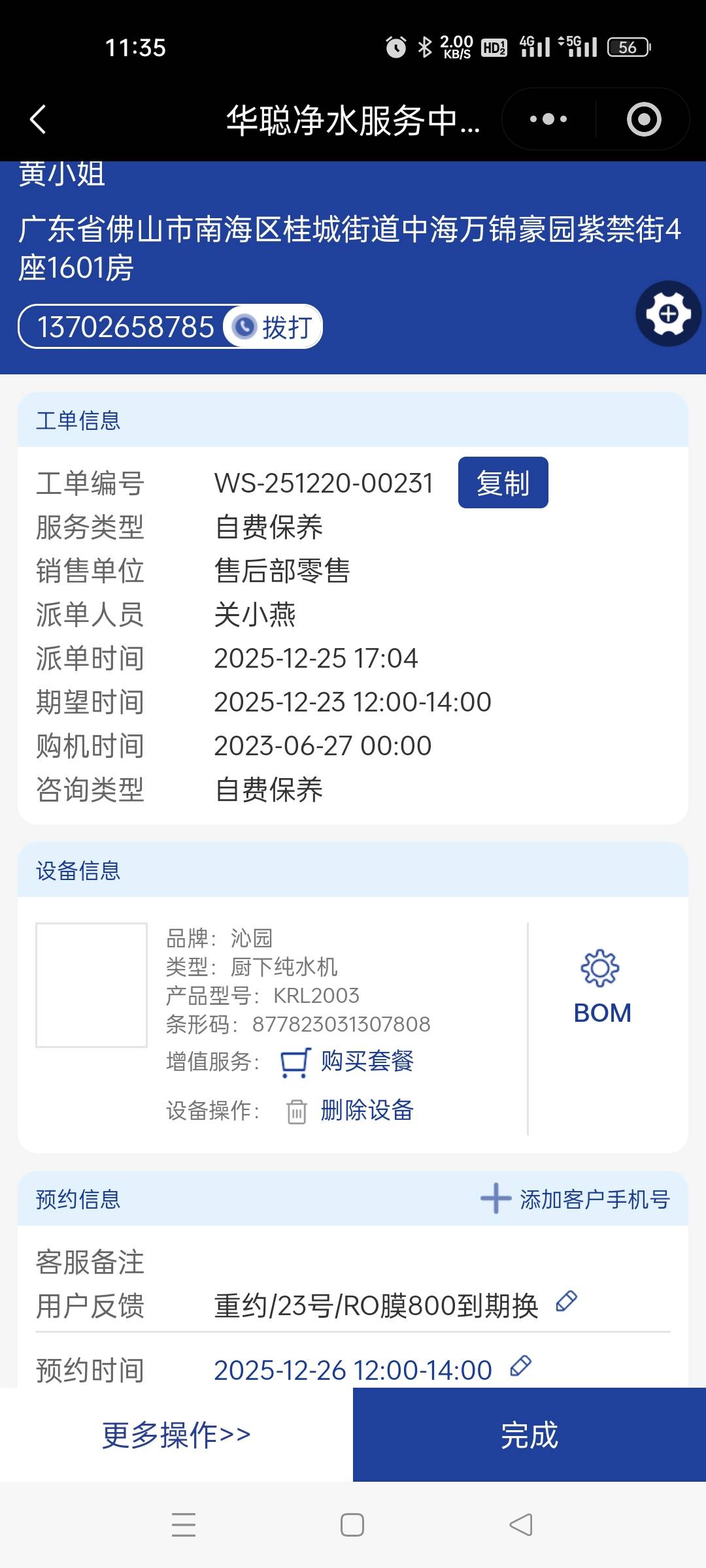Go back using the header arrow
The height and width of the screenshot is (1568, 706).
point(38,120)
